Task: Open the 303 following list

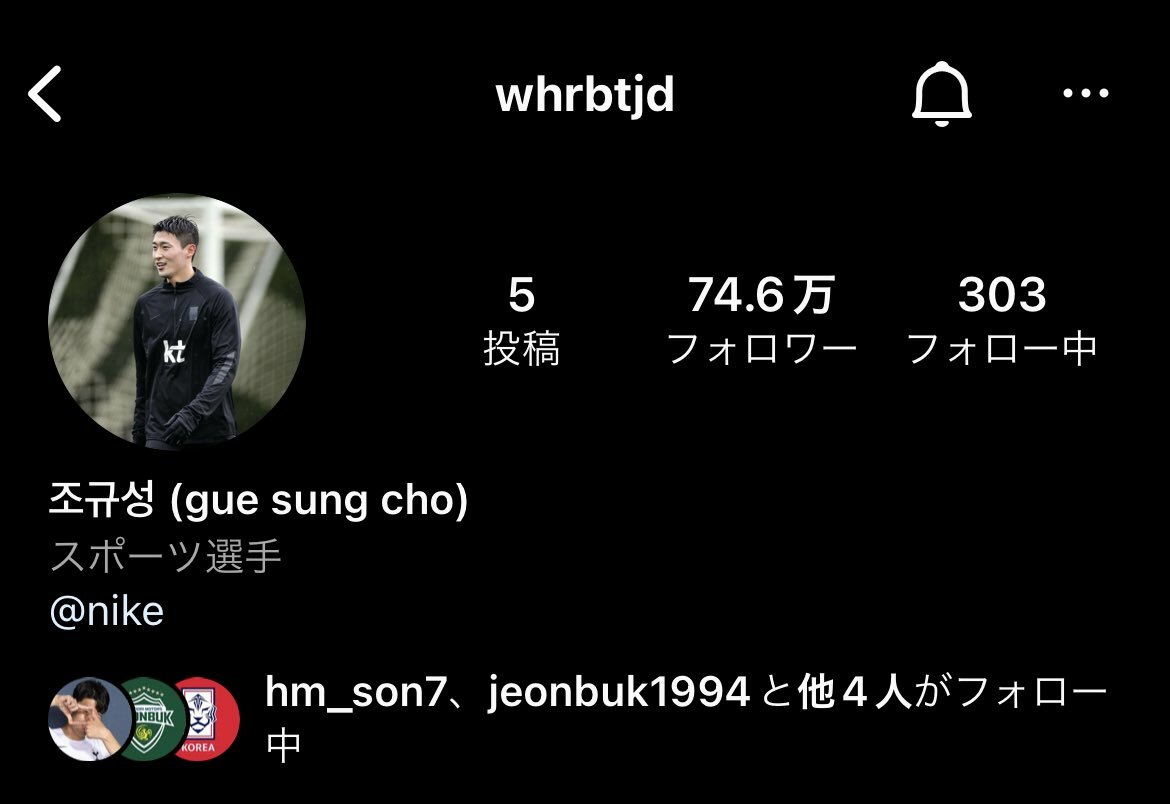Action: (x=1001, y=320)
